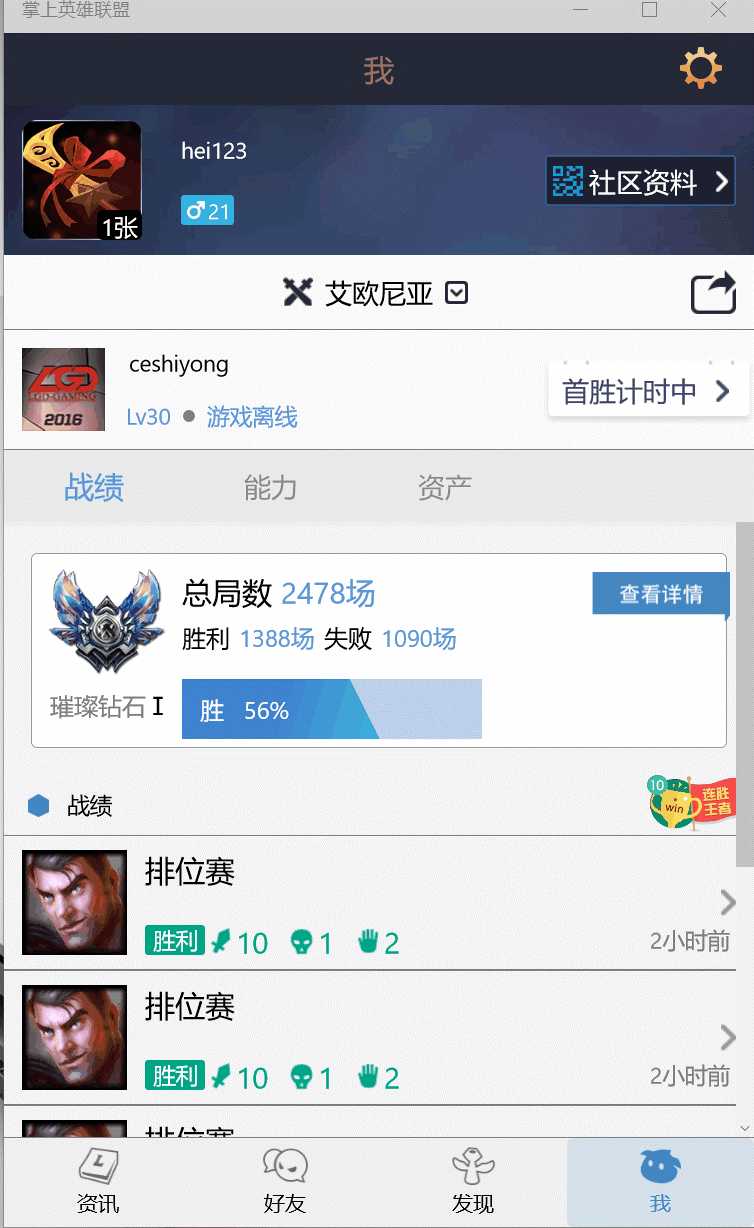This screenshot has width=754, height=1228.
Task: Open 首胜计时中 first-win timer
Action: click(x=648, y=391)
